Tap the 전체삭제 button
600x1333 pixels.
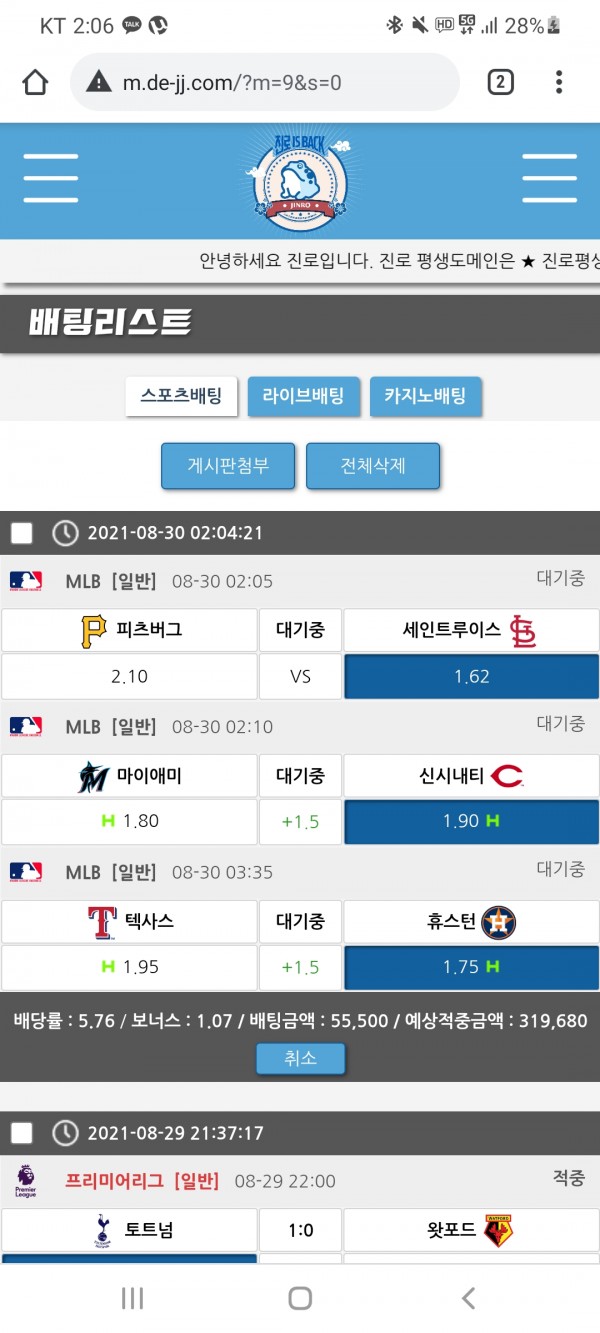(x=373, y=466)
